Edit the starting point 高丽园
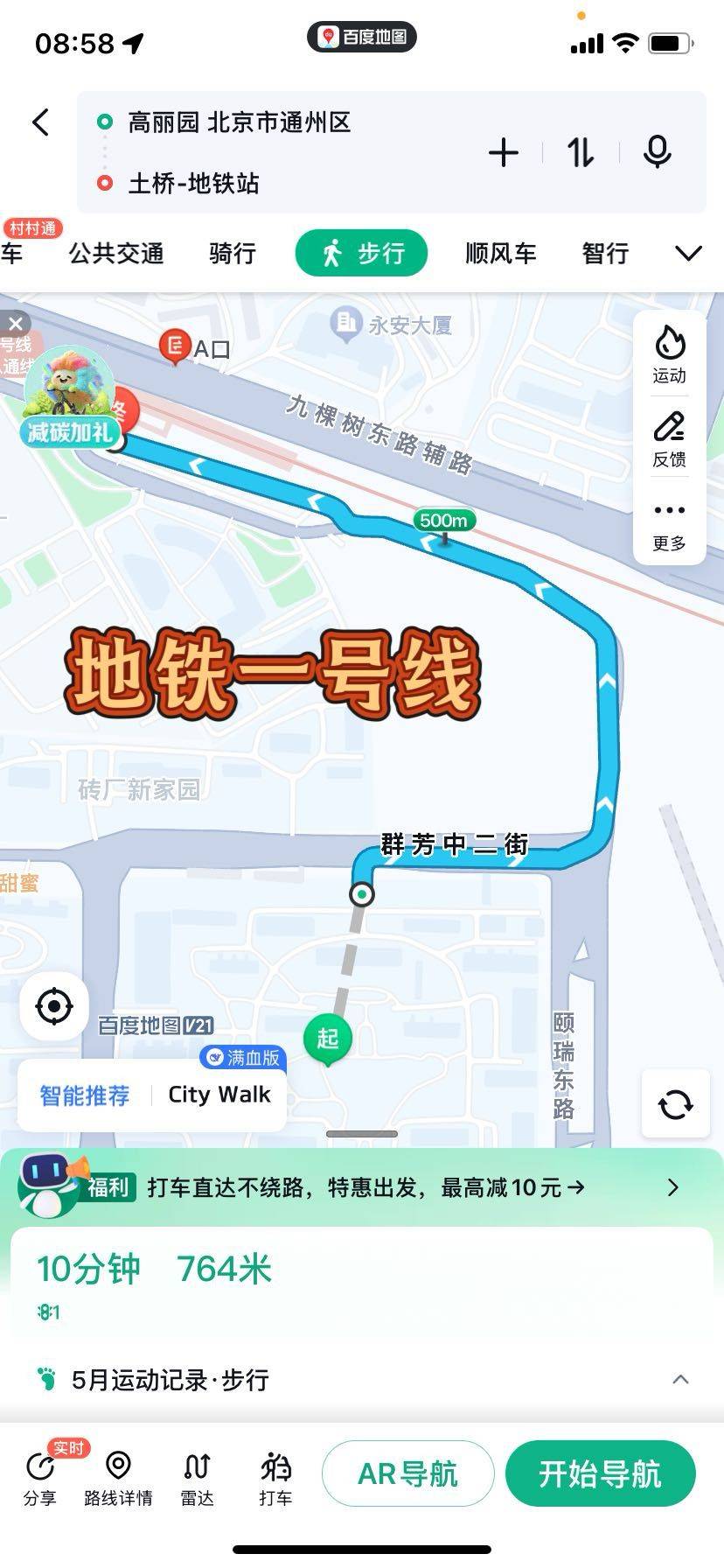724x1568 pixels. point(239,122)
